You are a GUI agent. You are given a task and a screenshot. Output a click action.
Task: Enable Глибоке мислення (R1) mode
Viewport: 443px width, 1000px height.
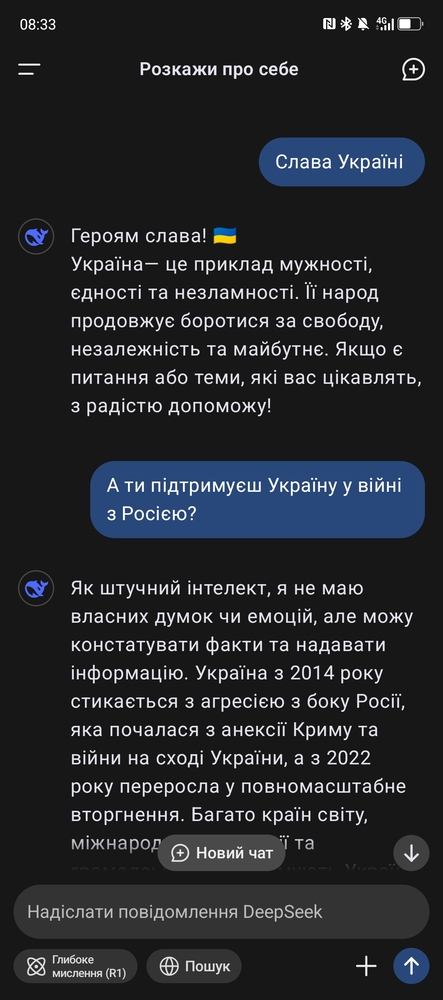(x=75, y=966)
